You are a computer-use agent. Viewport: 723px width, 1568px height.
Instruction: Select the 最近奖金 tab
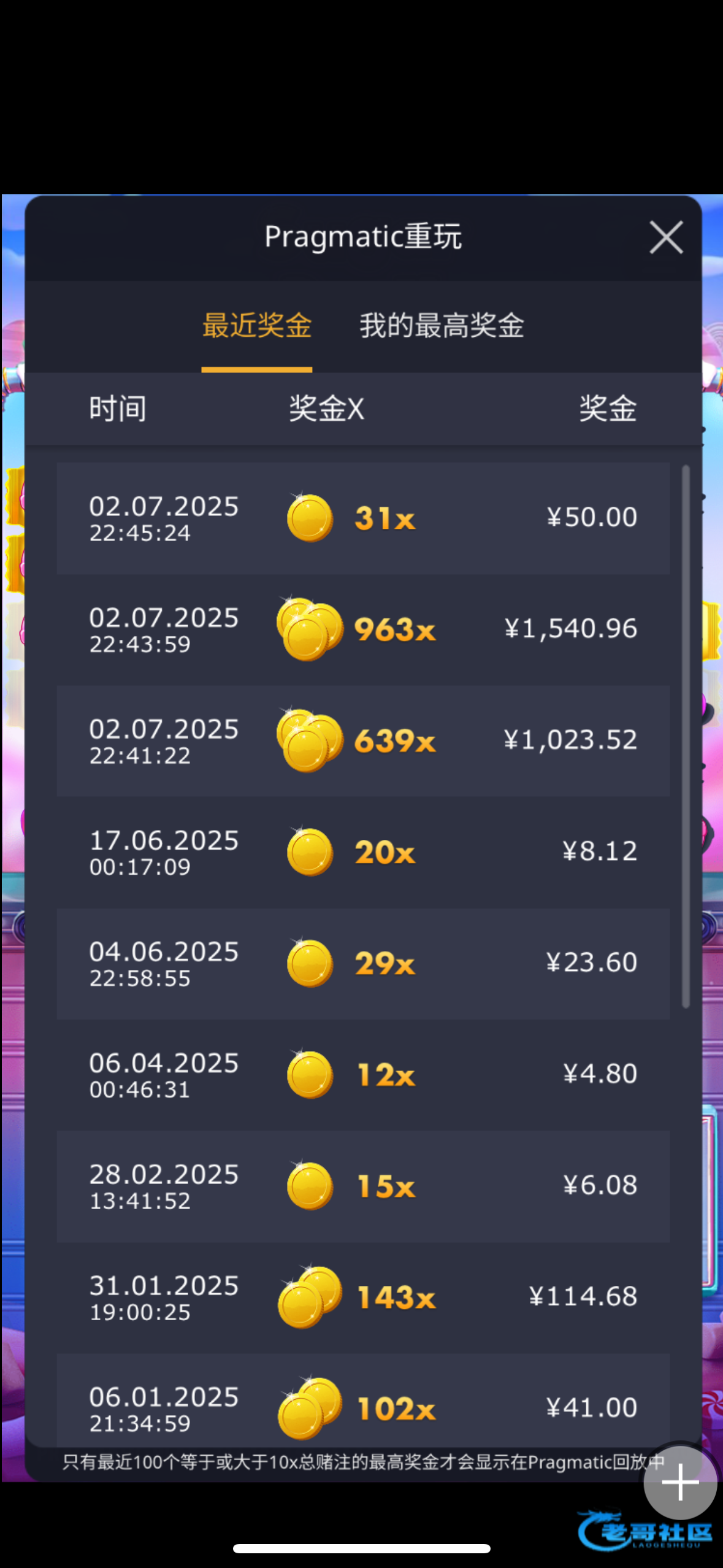[257, 326]
